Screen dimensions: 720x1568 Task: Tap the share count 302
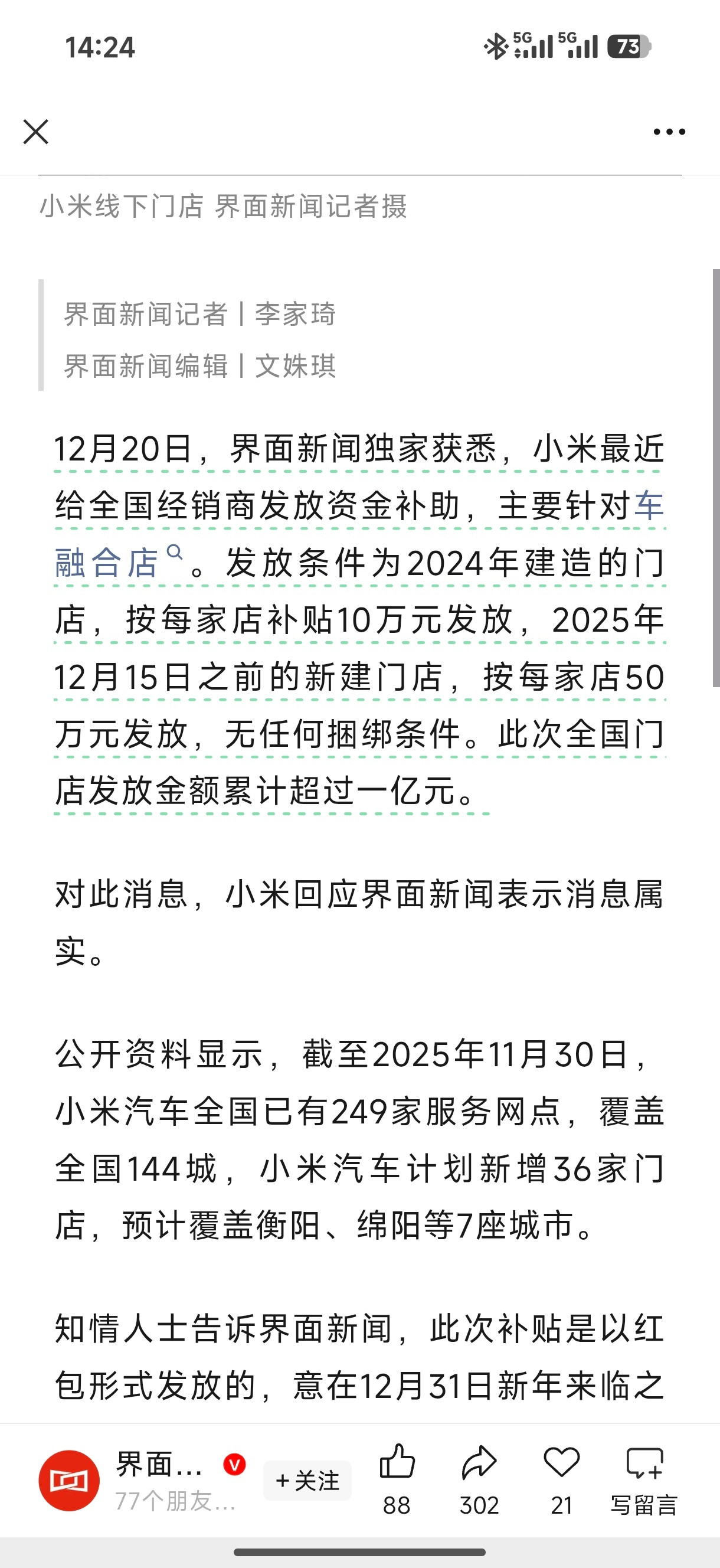(479, 1504)
